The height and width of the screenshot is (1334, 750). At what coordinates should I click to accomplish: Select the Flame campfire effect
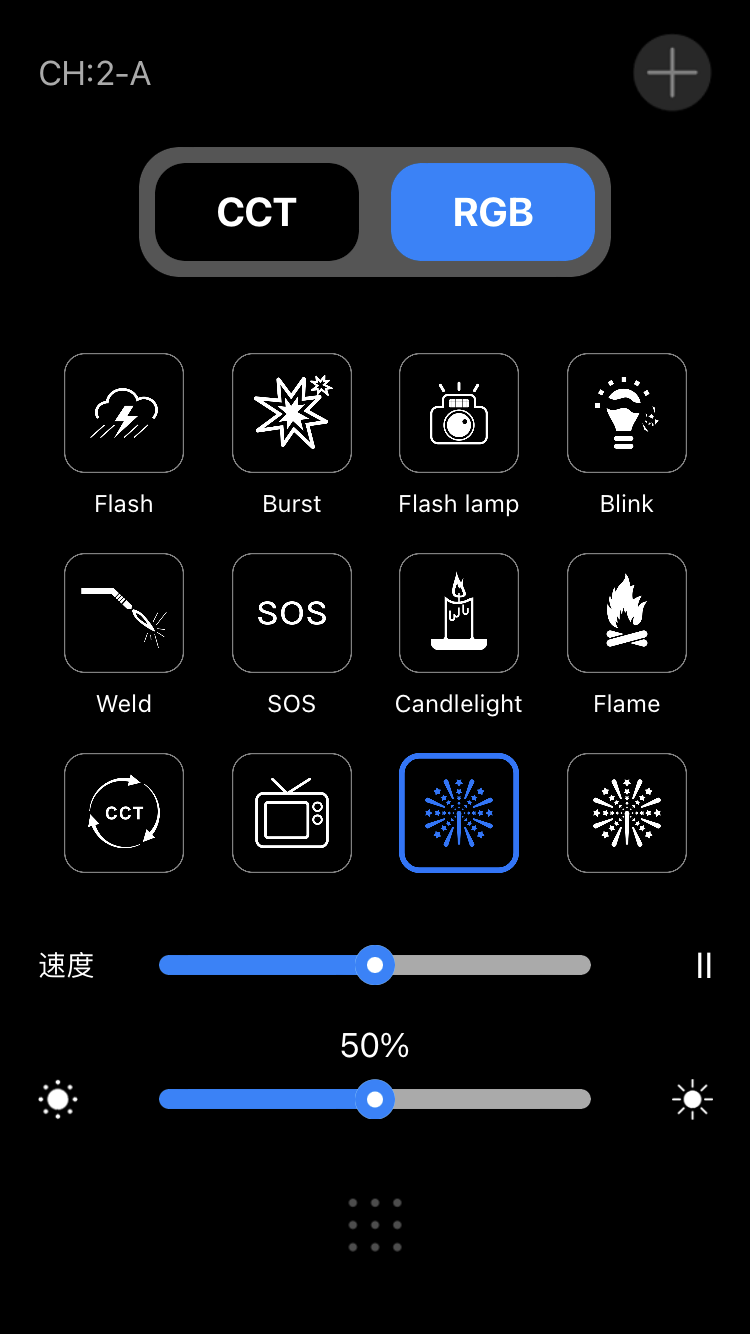tap(627, 613)
